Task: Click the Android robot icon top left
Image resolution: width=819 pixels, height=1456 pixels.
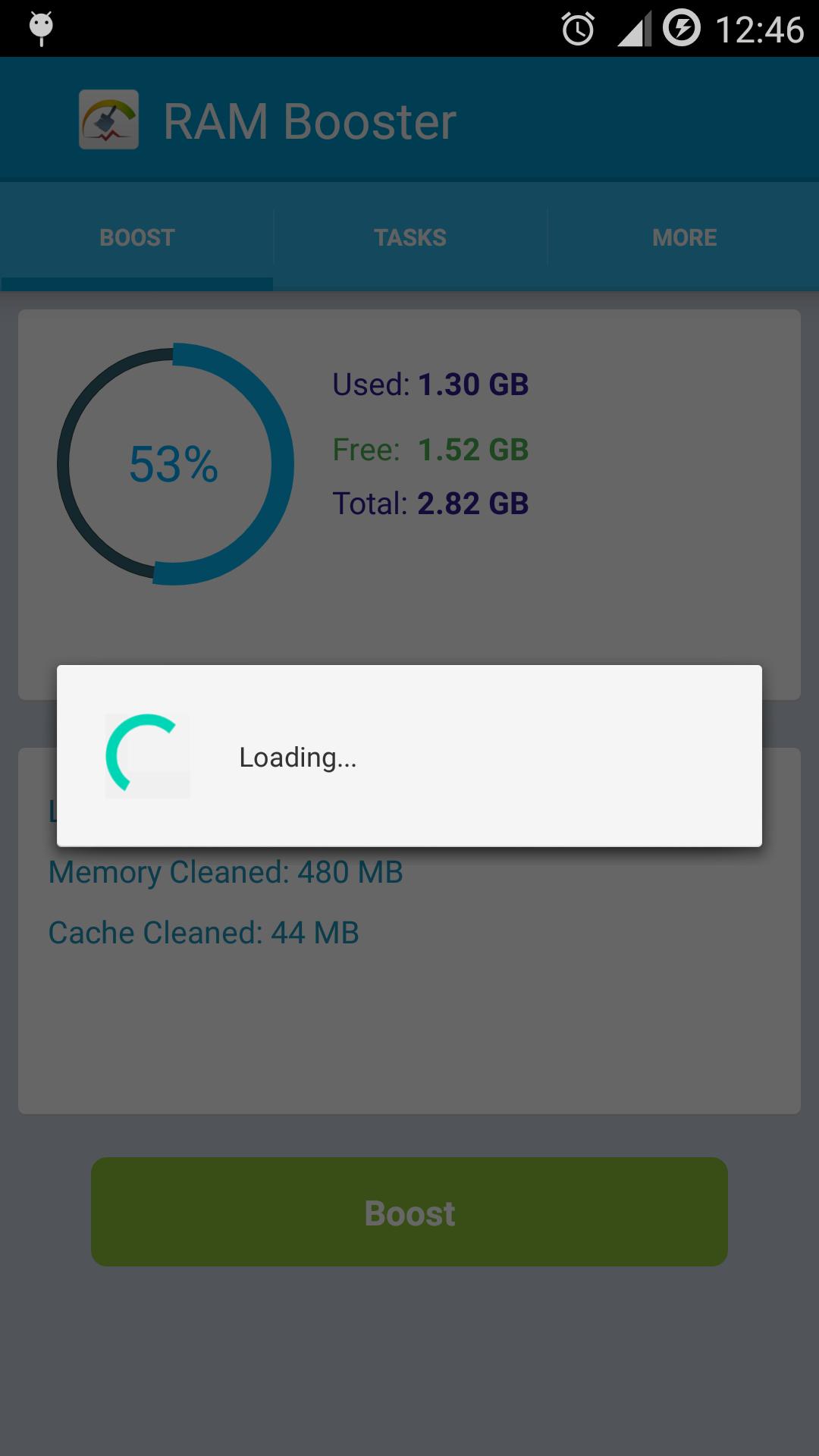Action: 39,25
